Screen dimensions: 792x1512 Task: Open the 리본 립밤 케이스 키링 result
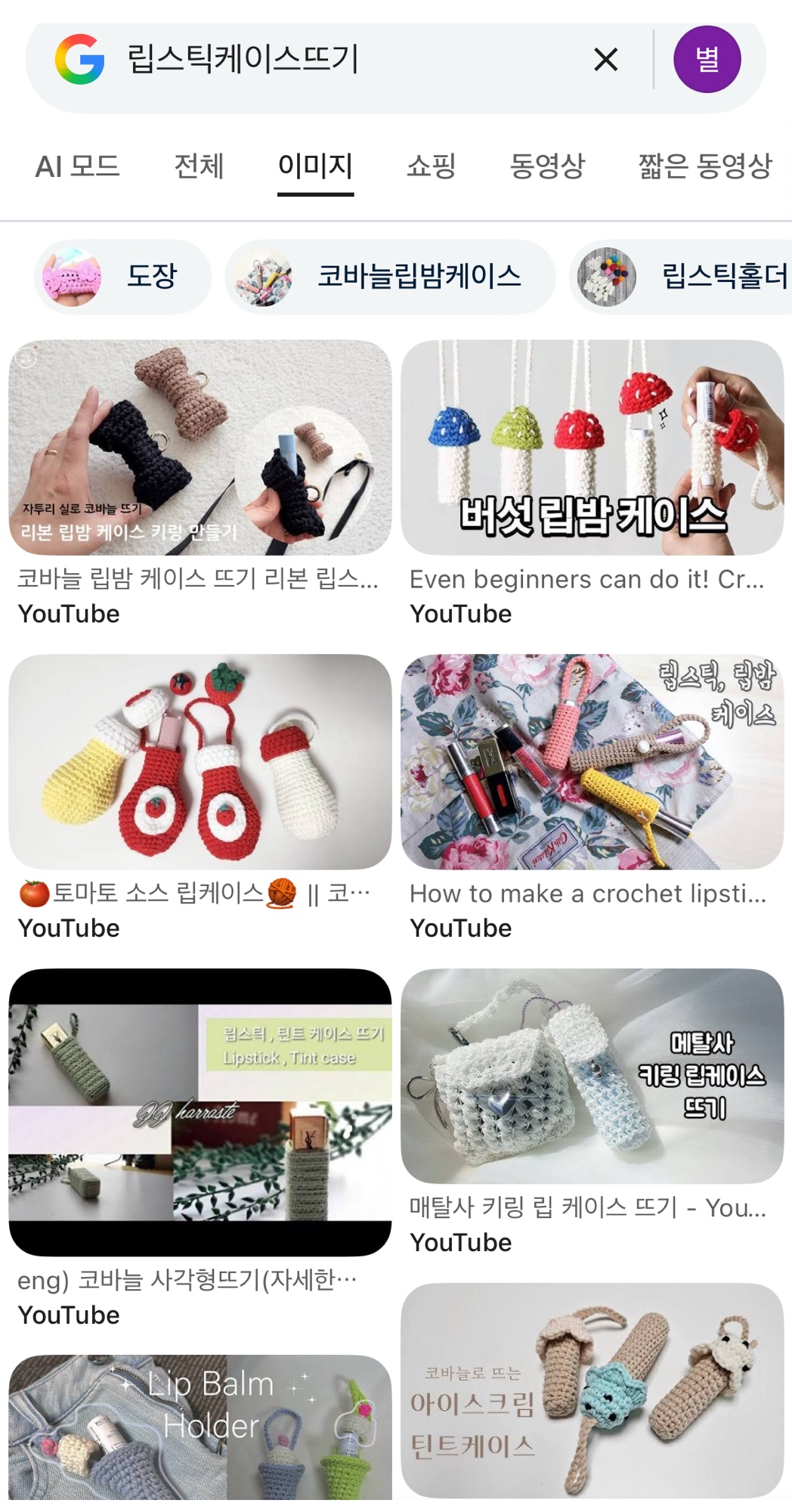[200, 448]
